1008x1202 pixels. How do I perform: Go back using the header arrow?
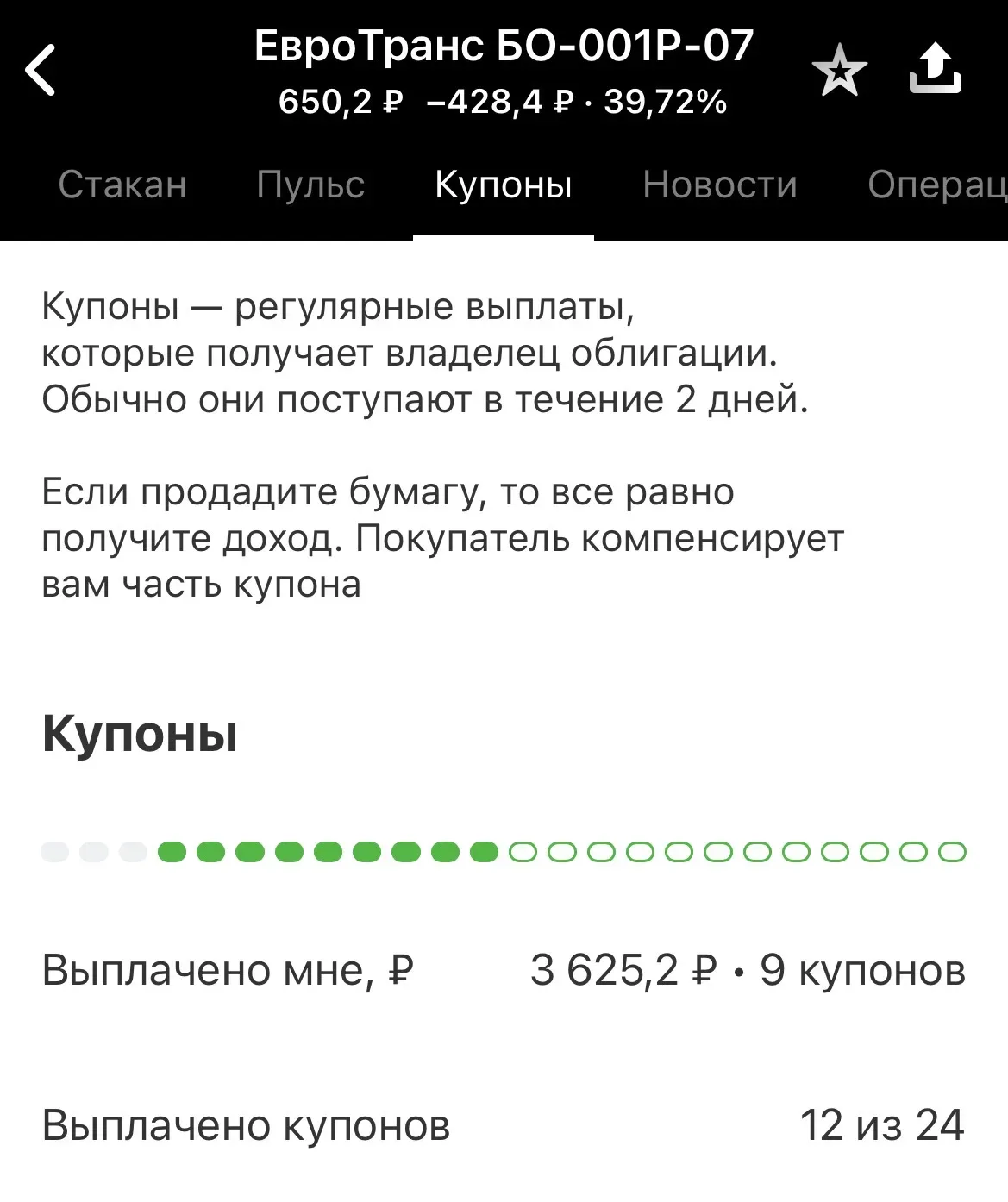pyautogui.click(x=41, y=70)
